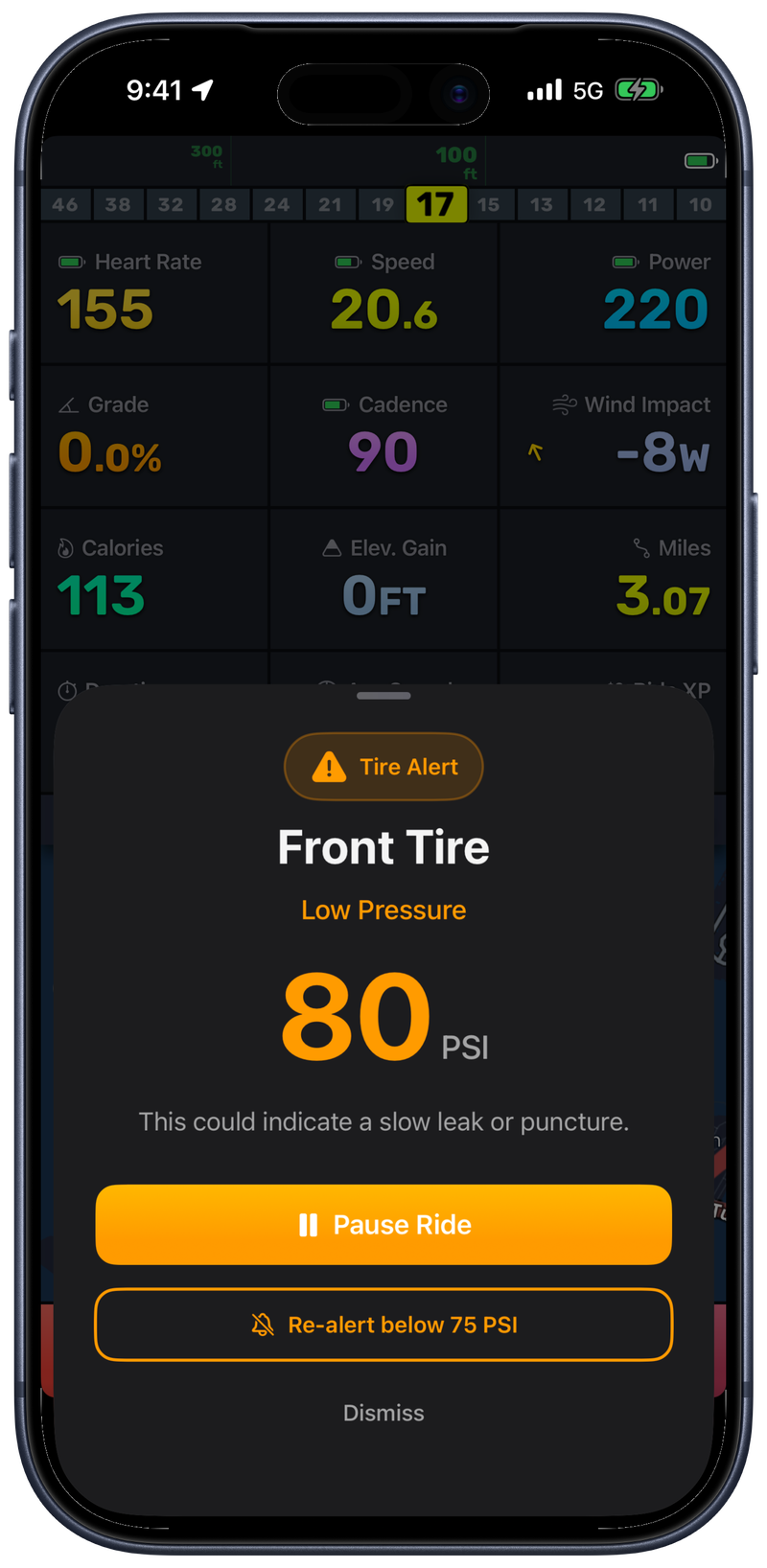This screenshot has width=767, height=1568.
Task: Select mile 13 on the distance scrubber
Action: (x=541, y=204)
